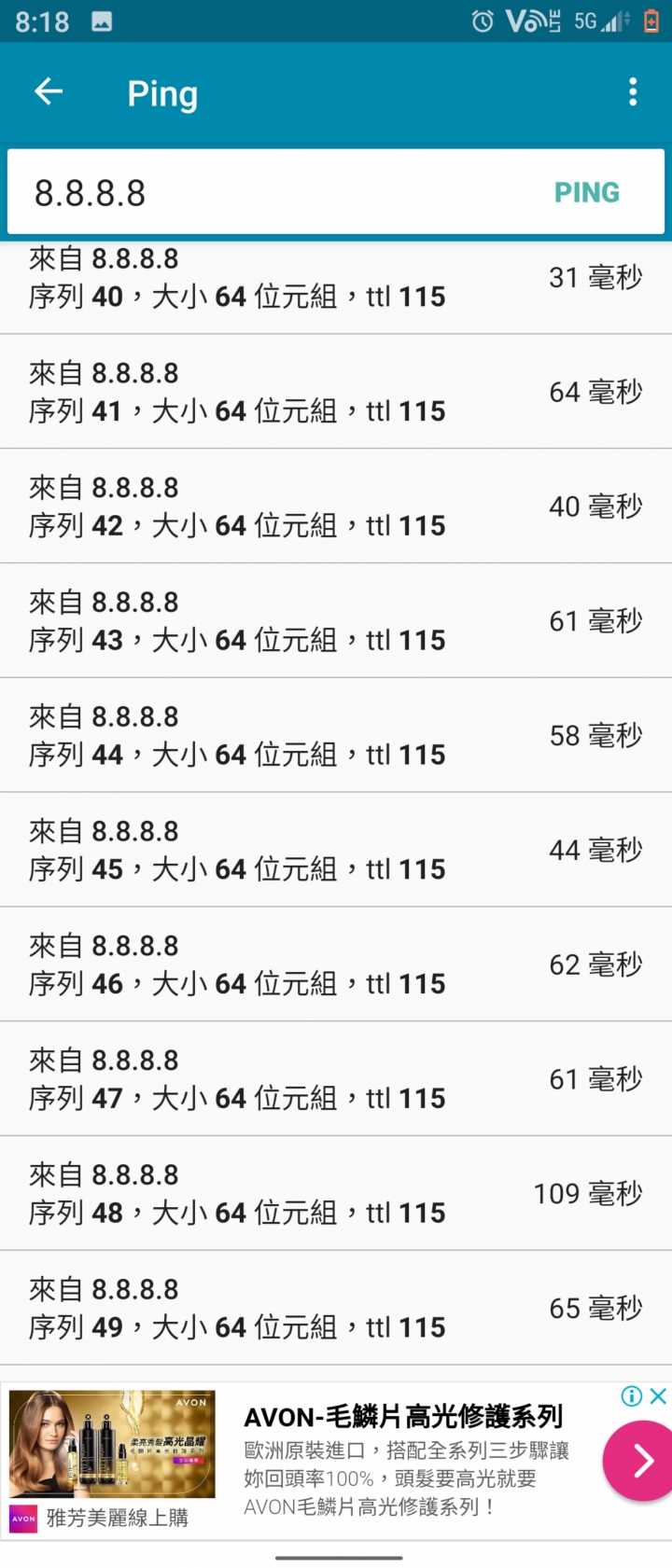This screenshot has height=1568, width=672.
Task: Open the three-dot overflow menu
Action: click(633, 91)
